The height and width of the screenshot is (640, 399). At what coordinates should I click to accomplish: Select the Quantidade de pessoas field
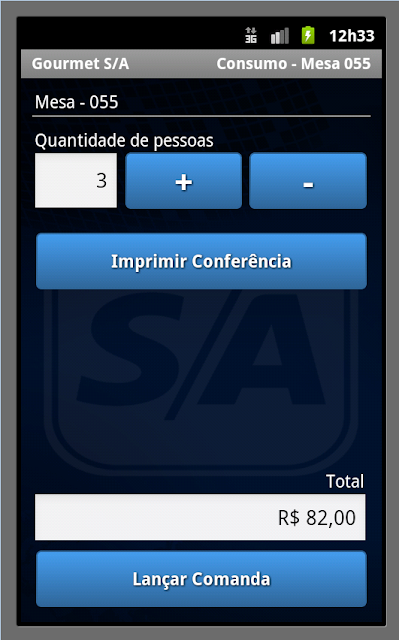(x=76, y=180)
